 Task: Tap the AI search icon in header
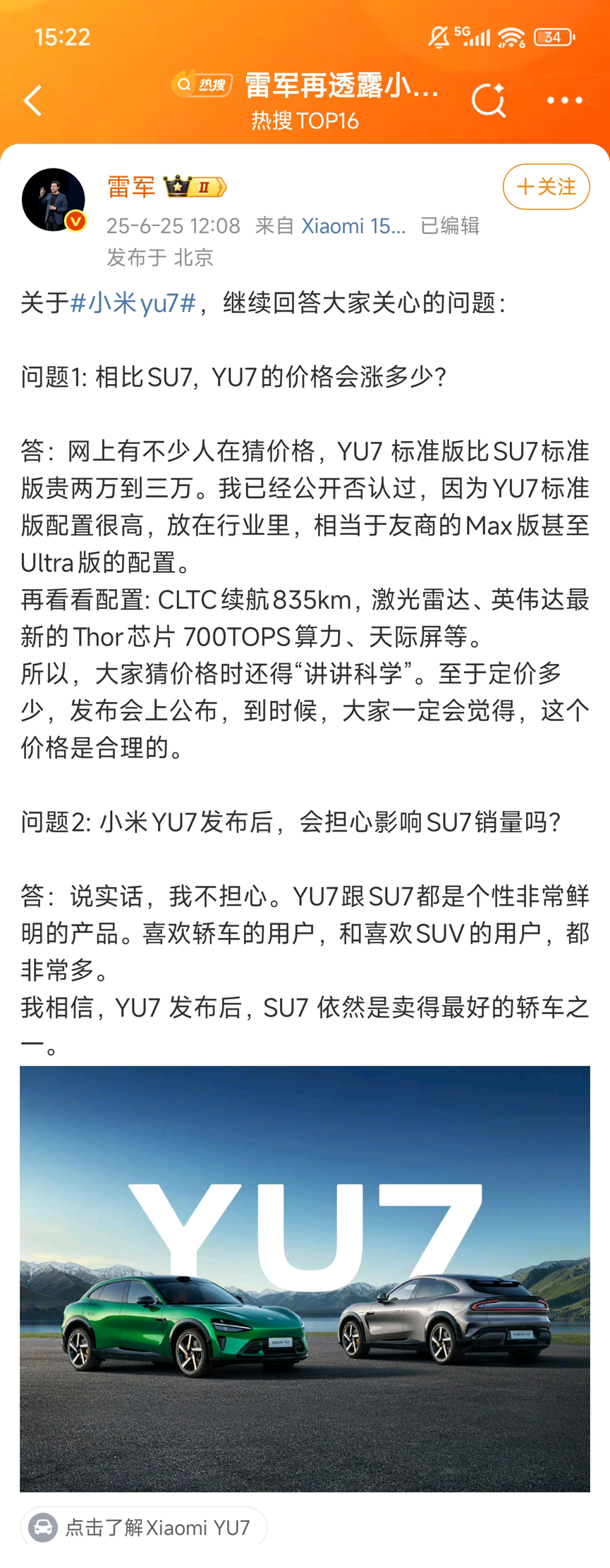click(x=488, y=100)
